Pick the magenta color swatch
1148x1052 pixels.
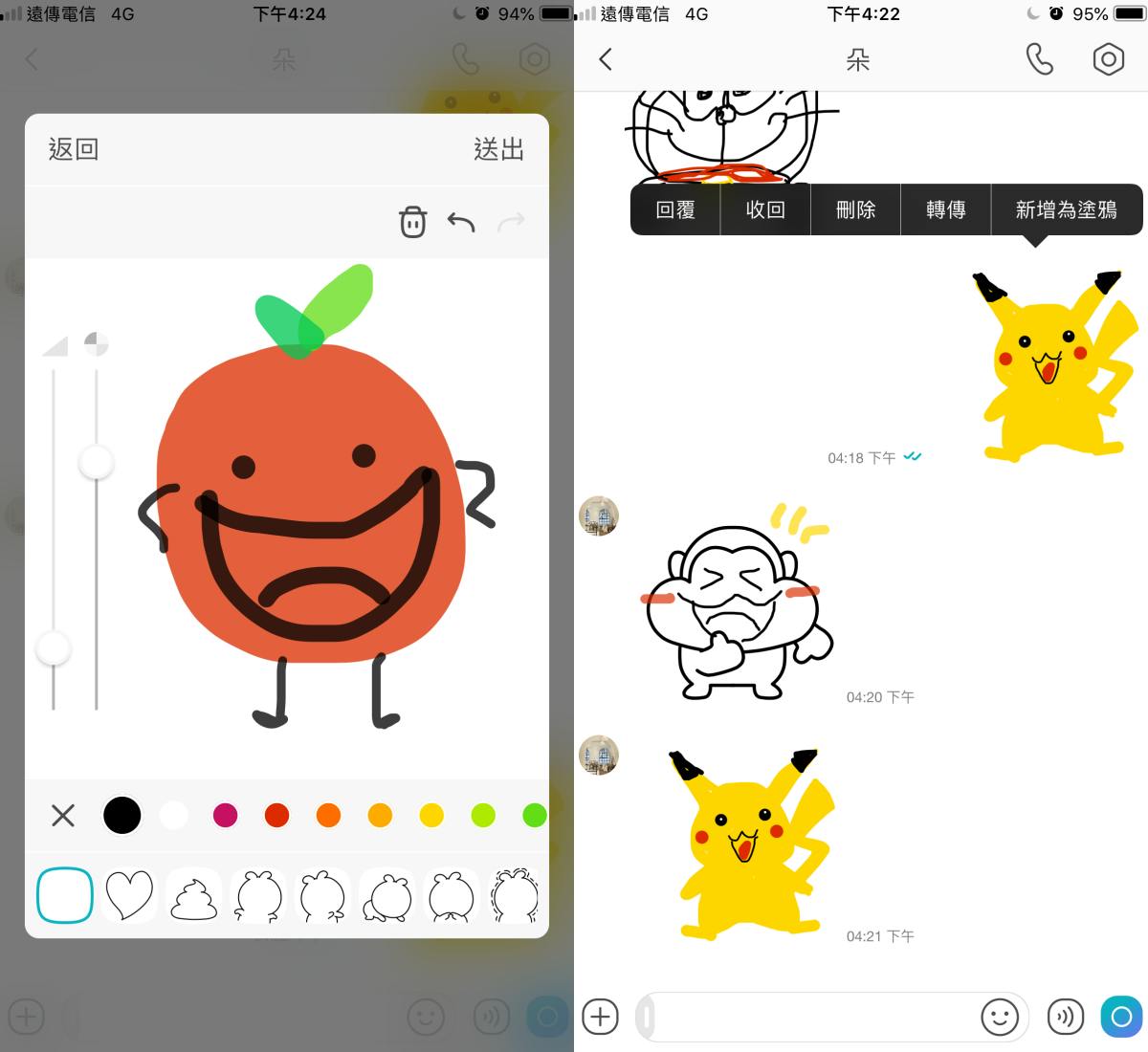coord(226,816)
